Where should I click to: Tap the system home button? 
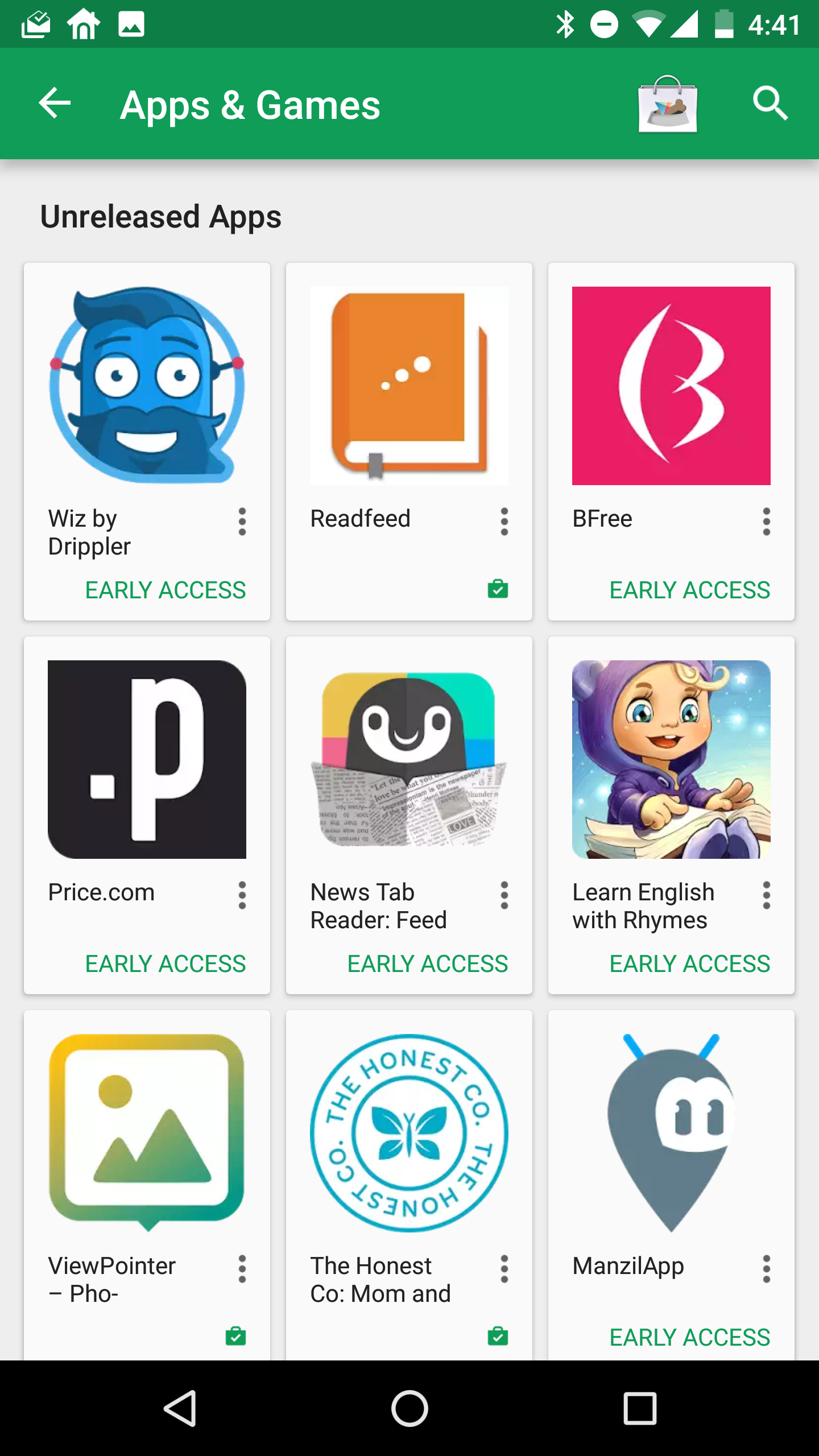click(x=409, y=1408)
